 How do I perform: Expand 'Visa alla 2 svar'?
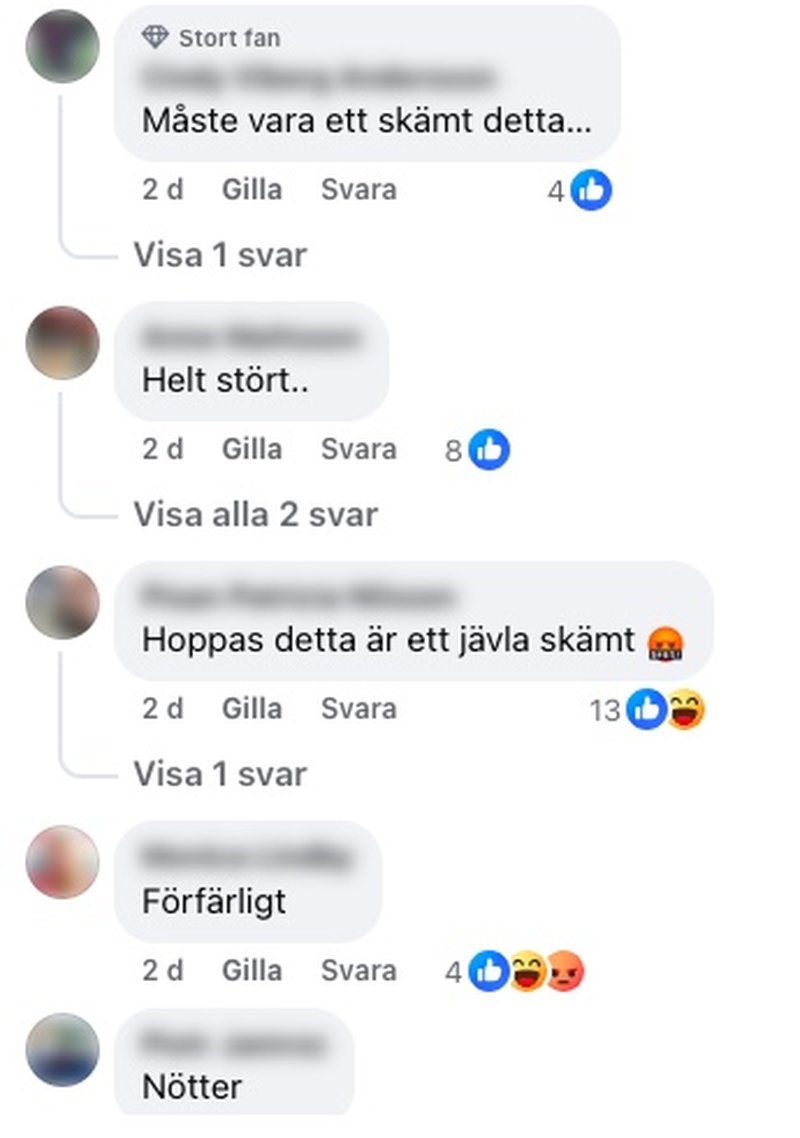coord(255,515)
